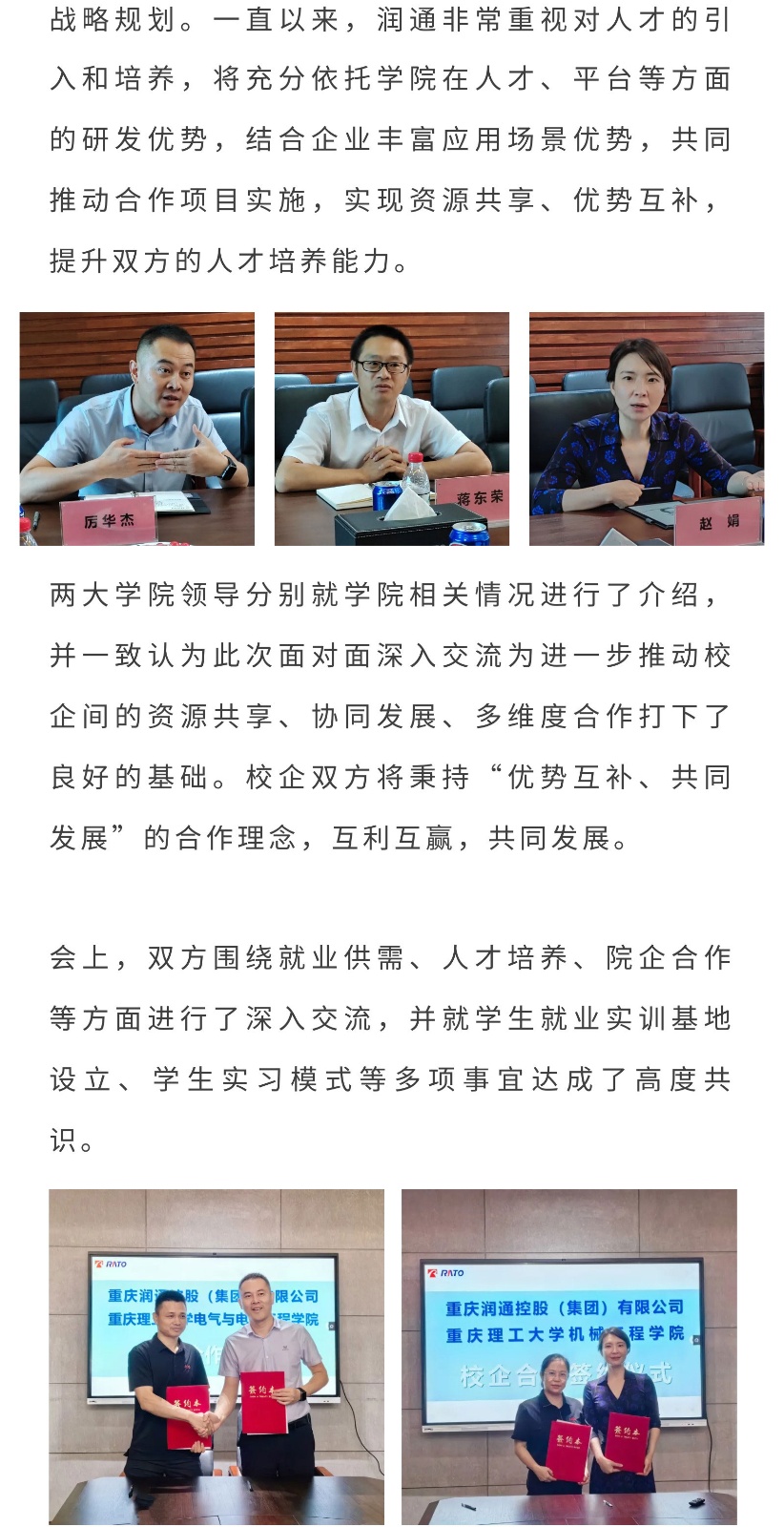View the photo of 赵娟

[x=646, y=429]
